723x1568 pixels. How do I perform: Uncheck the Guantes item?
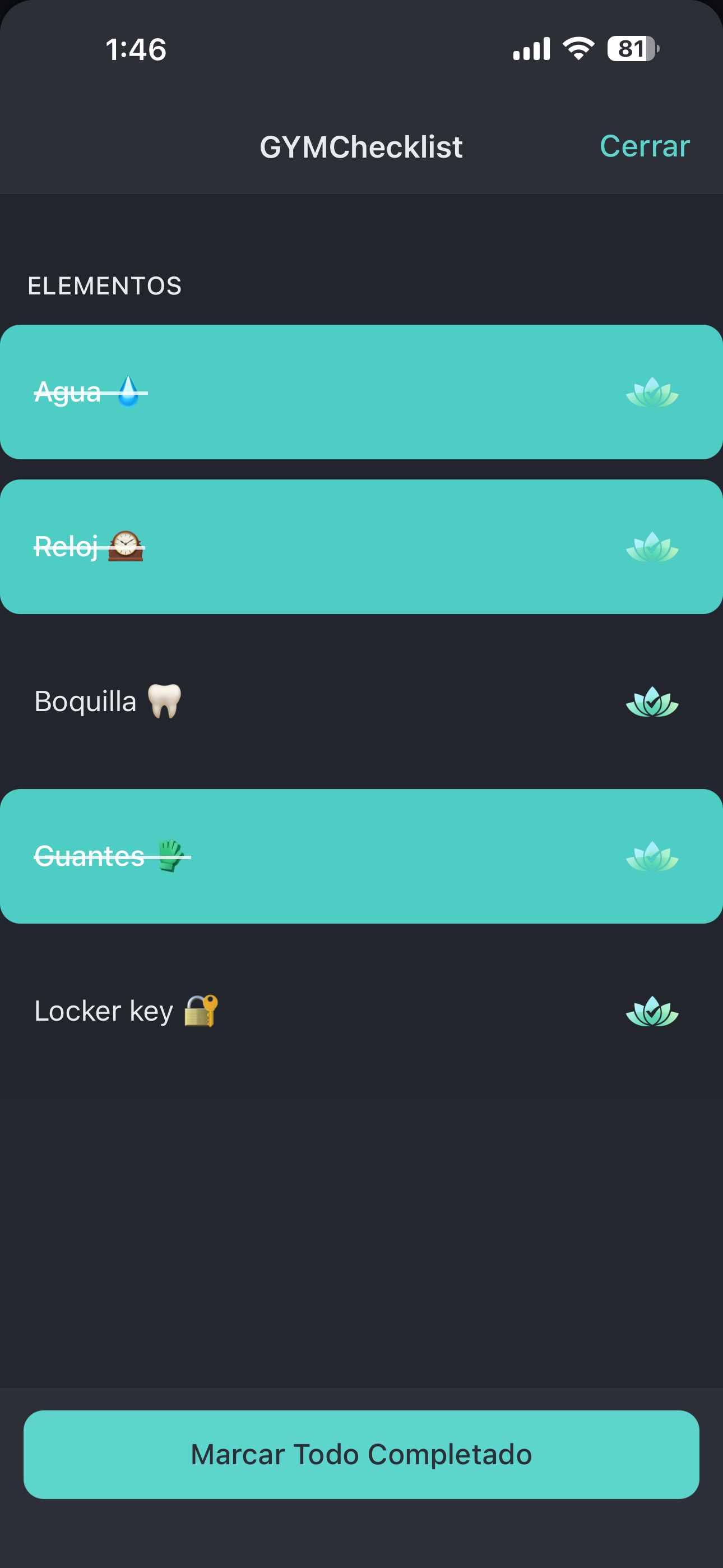pos(361,856)
